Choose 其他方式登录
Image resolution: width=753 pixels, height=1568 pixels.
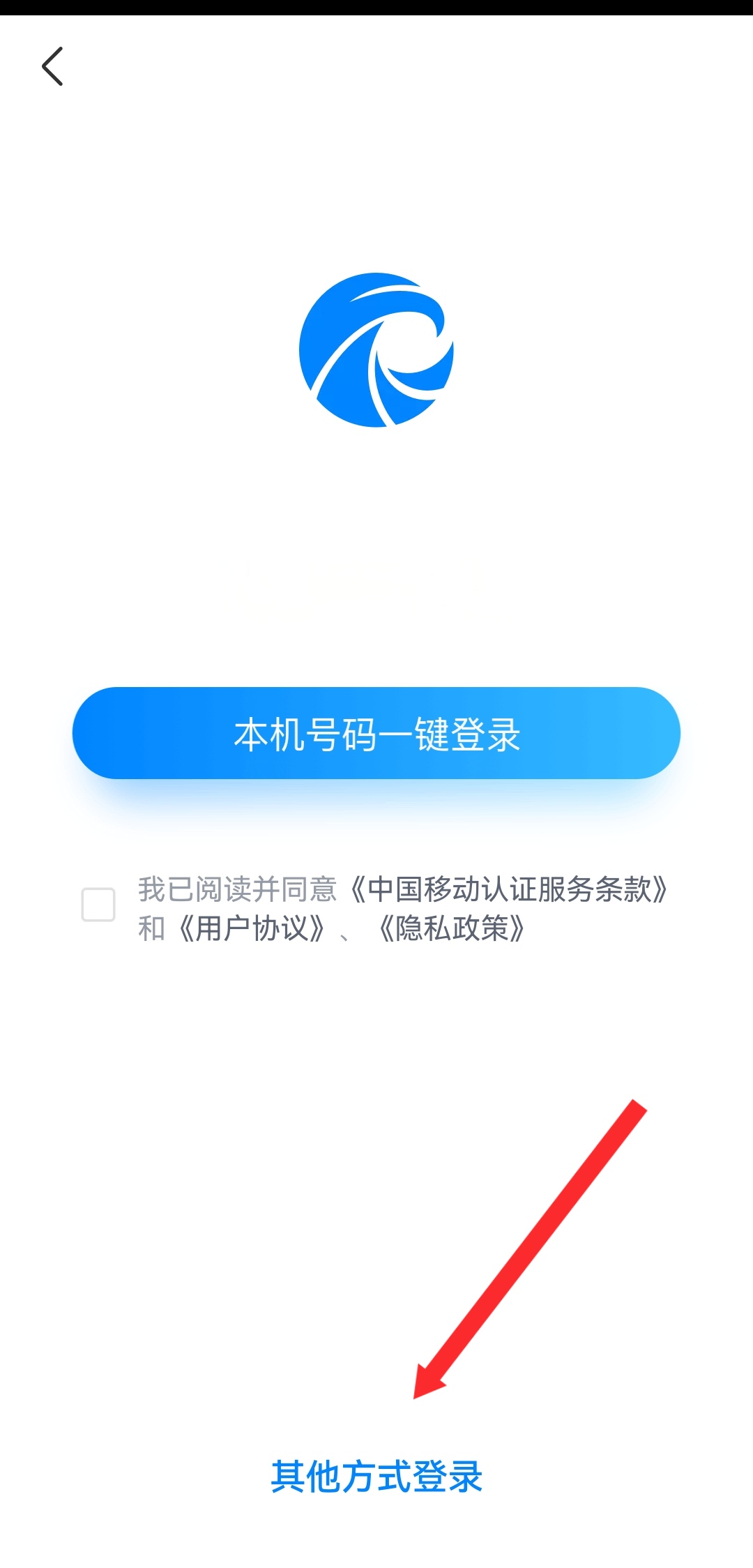[x=376, y=1477]
